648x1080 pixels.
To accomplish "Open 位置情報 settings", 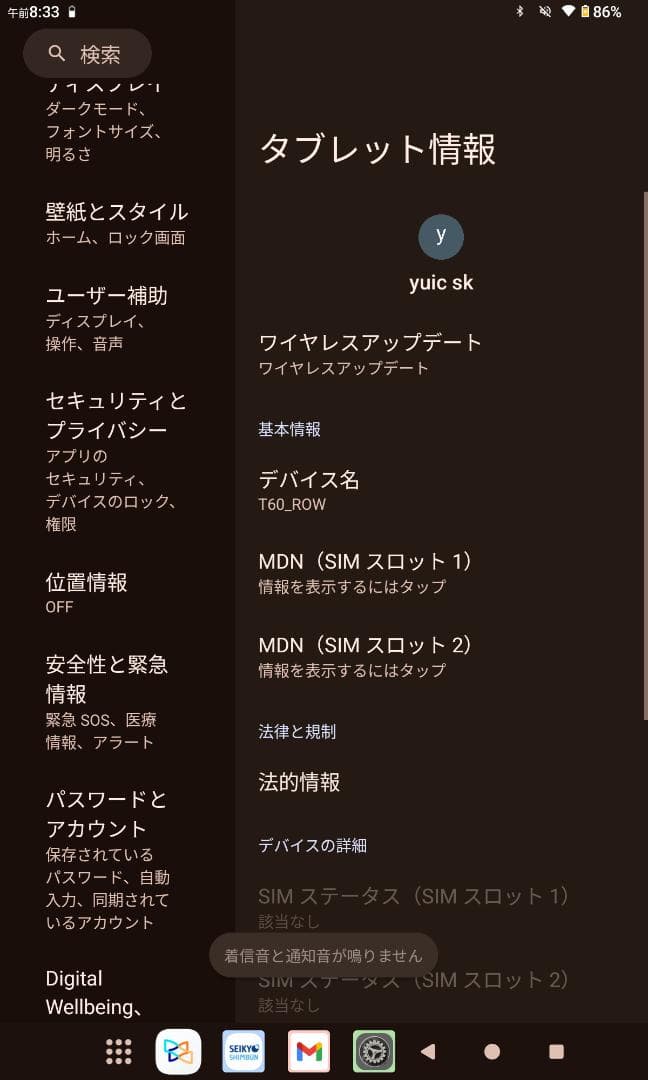I will click(x=87, y=592).
